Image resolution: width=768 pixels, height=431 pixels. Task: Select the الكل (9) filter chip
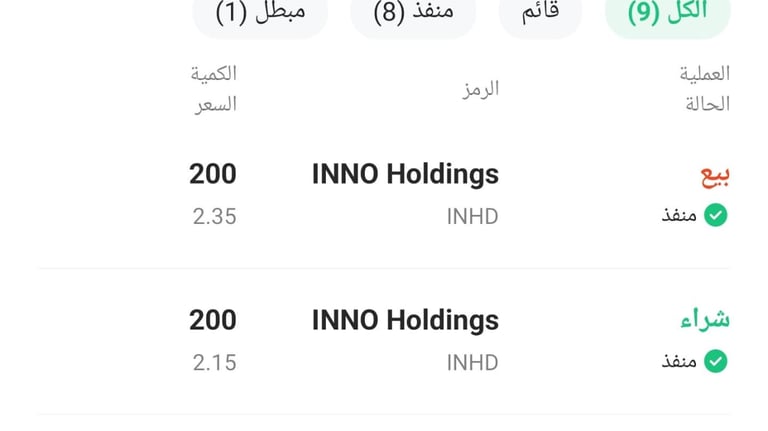pos(667,13)
